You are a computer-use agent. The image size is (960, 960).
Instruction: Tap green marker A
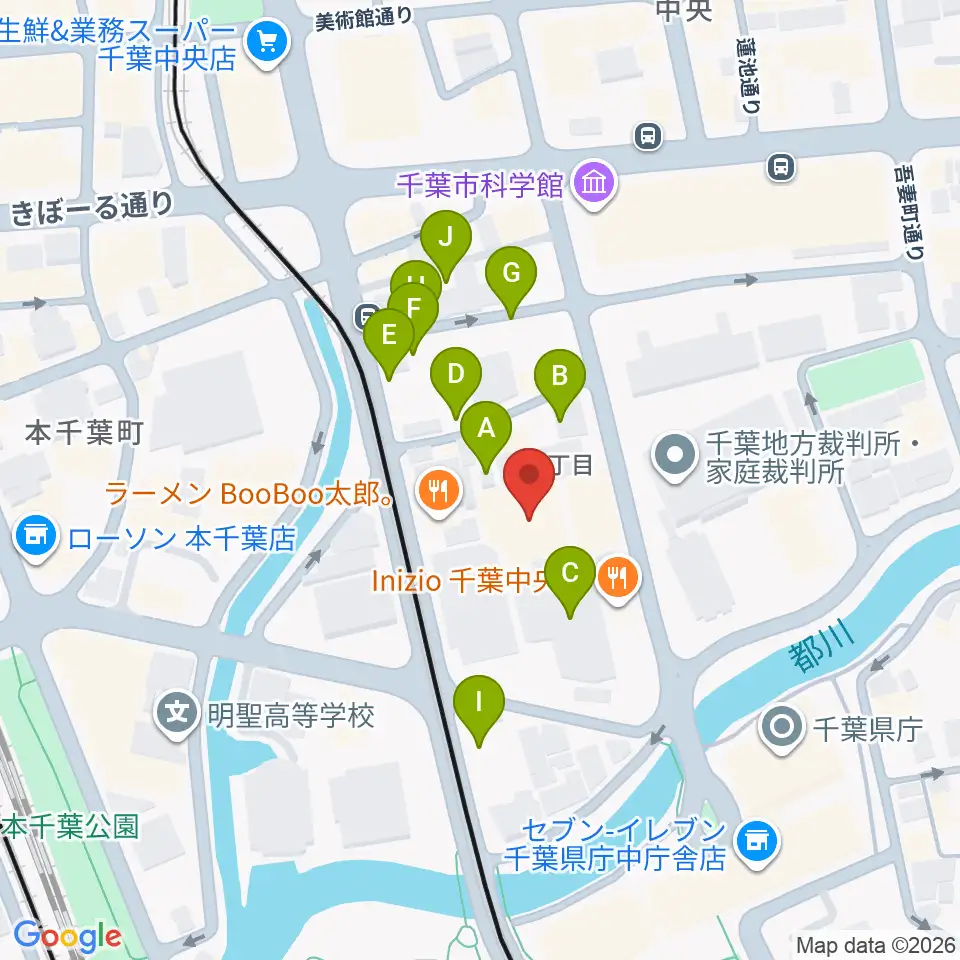(x=486, y=430)
